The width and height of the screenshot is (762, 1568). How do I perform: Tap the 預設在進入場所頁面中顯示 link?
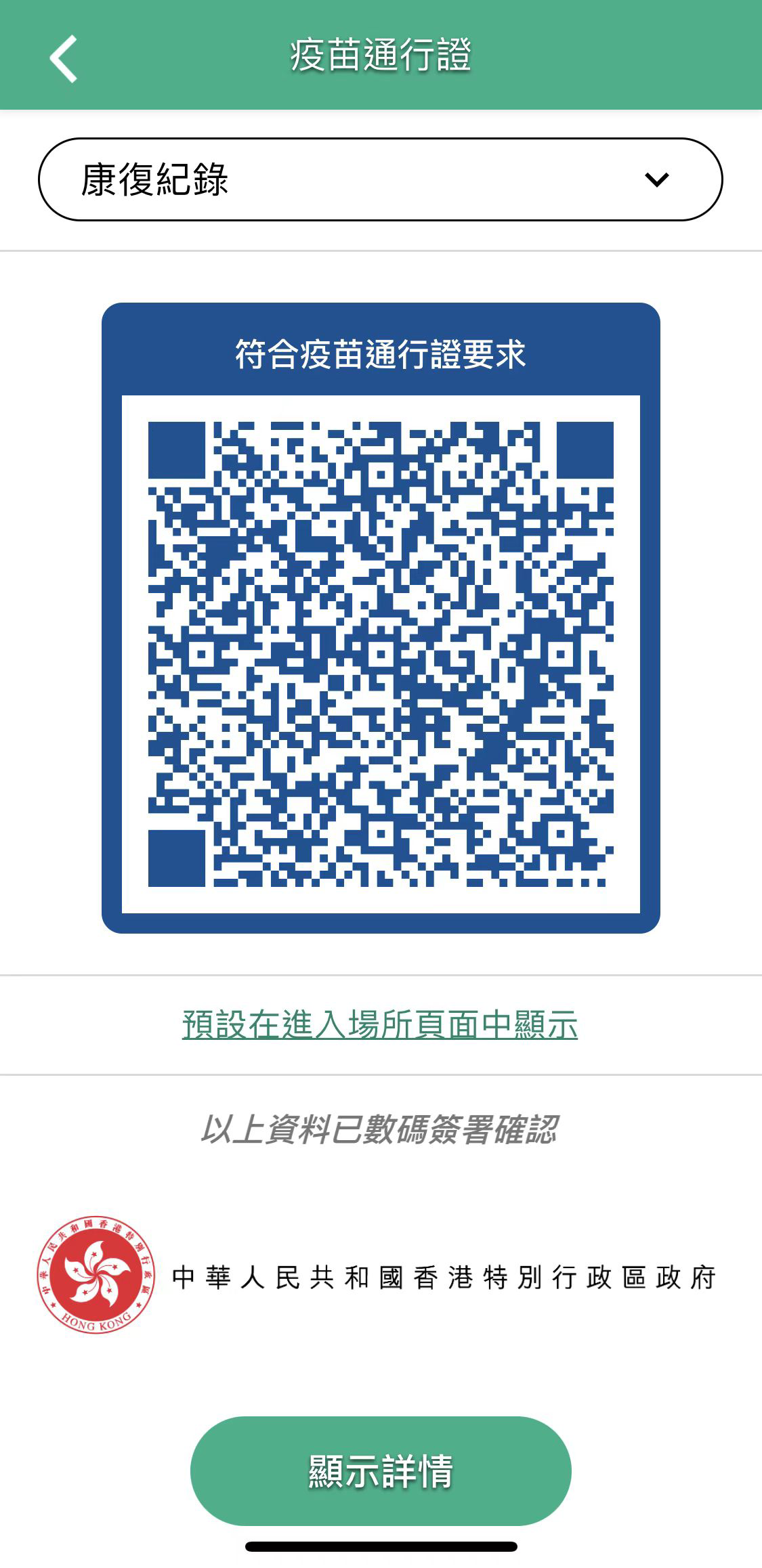[380, 1024]
